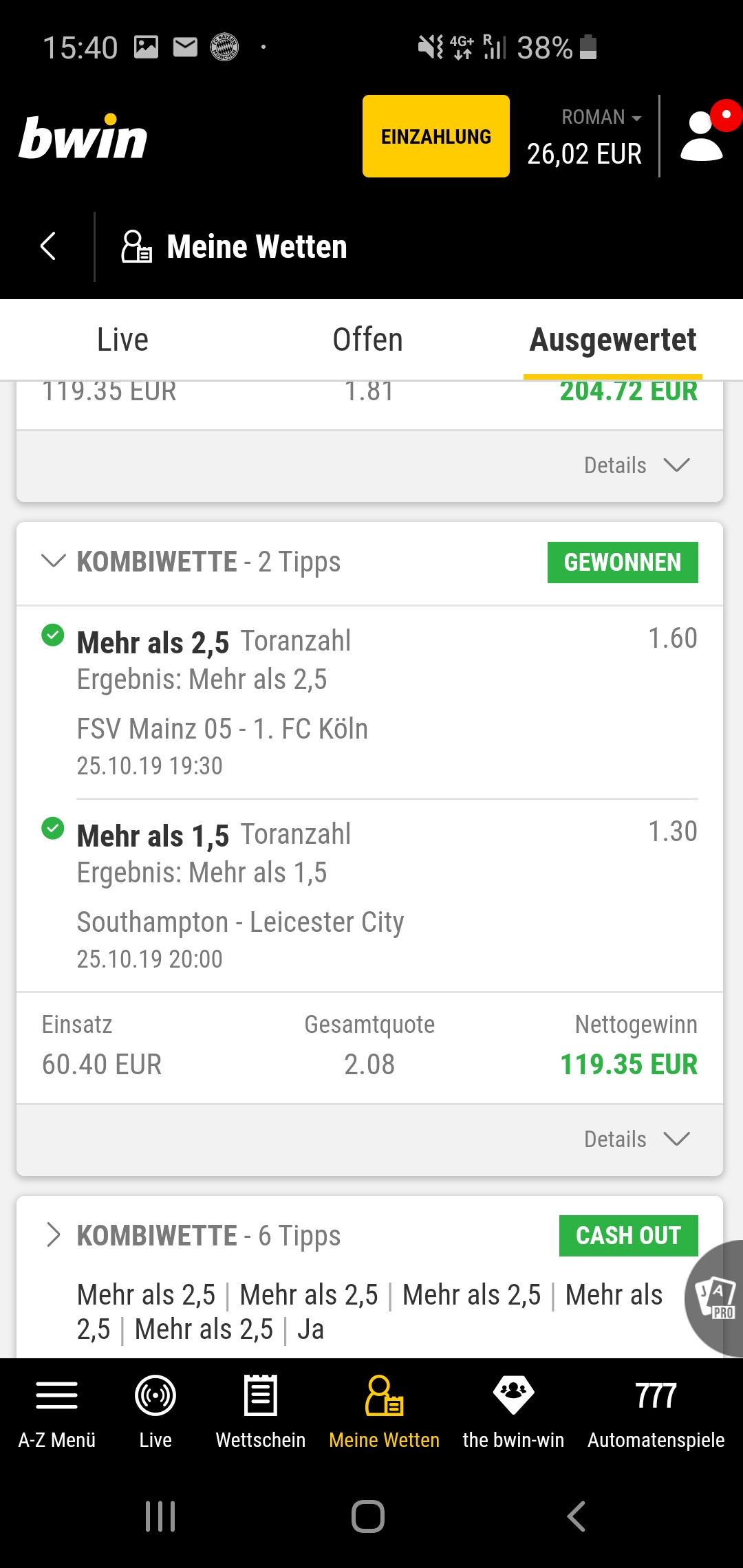This screenshot has height=1568, width=743.
Task: Open the system recent apps button
Action: click(160, 1516)
